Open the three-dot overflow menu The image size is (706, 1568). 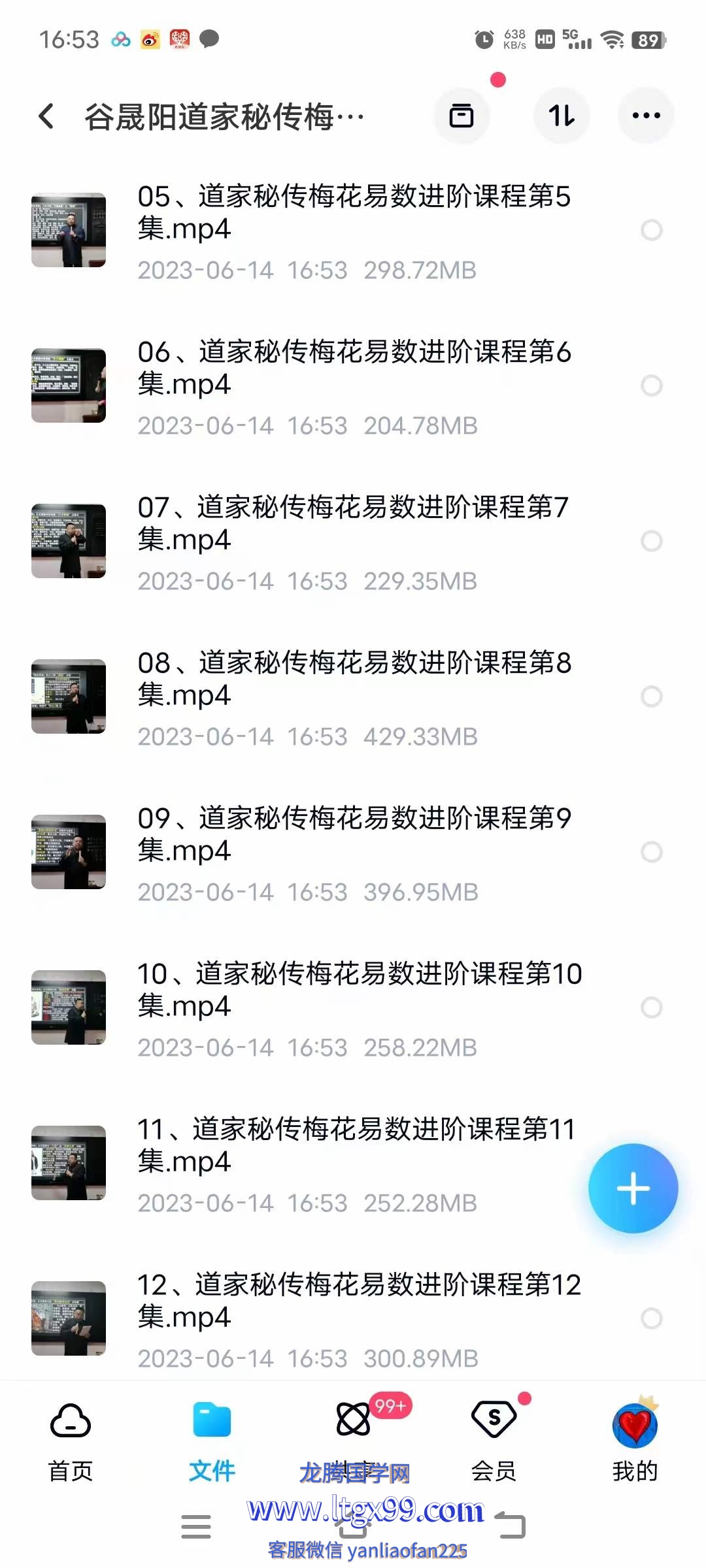pyautogui.click(x=646, y=116)
